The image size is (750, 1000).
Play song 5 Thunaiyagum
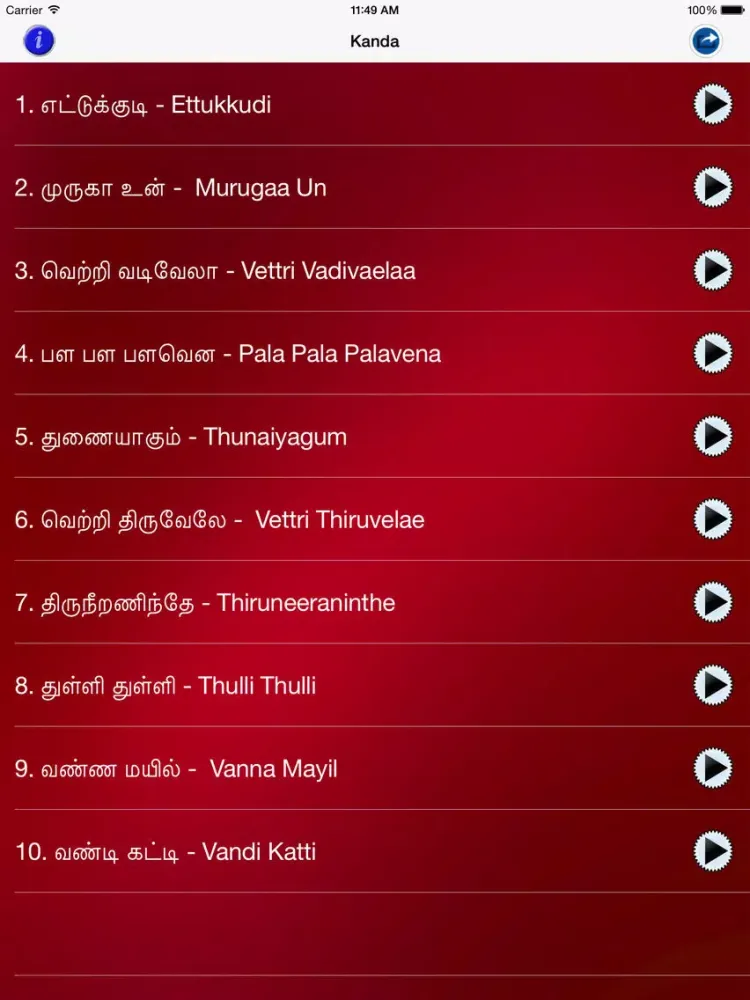[713, 436]
